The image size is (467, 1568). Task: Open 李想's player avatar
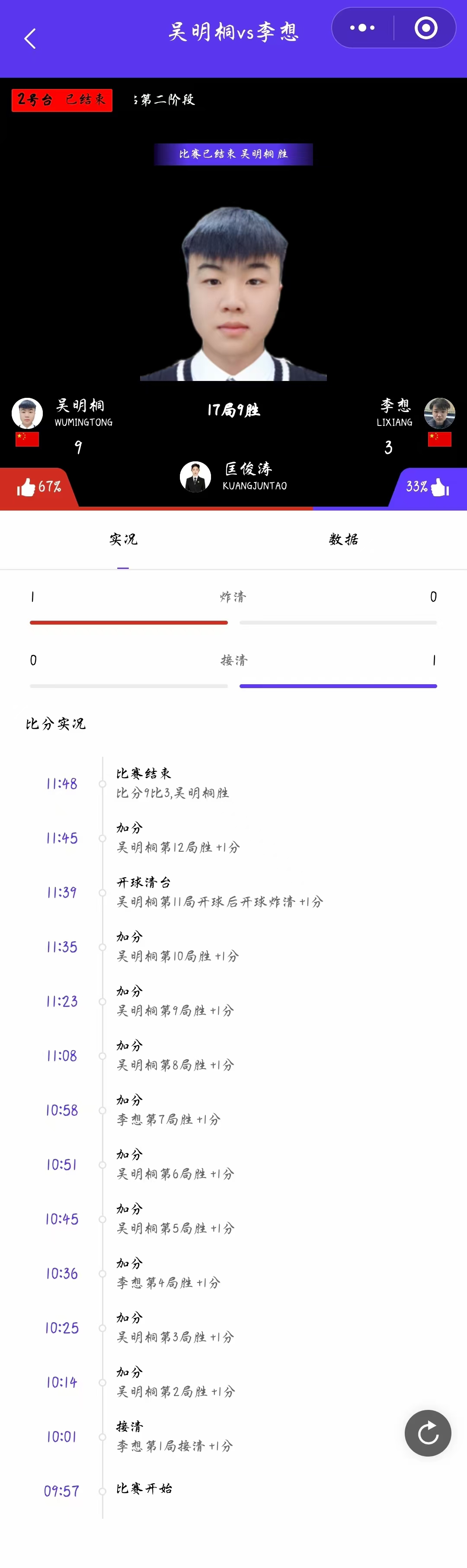[x=440, y=413]
